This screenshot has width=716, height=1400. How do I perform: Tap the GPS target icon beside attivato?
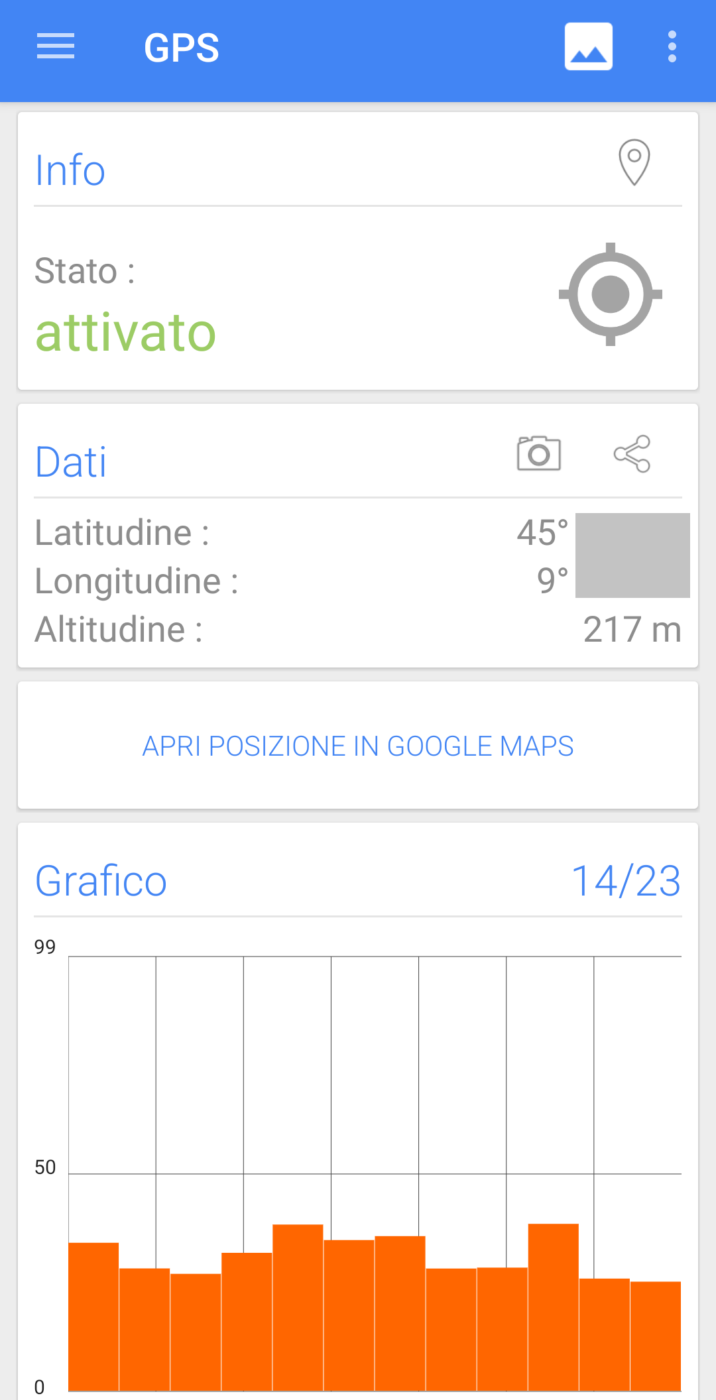coord(610,294)
